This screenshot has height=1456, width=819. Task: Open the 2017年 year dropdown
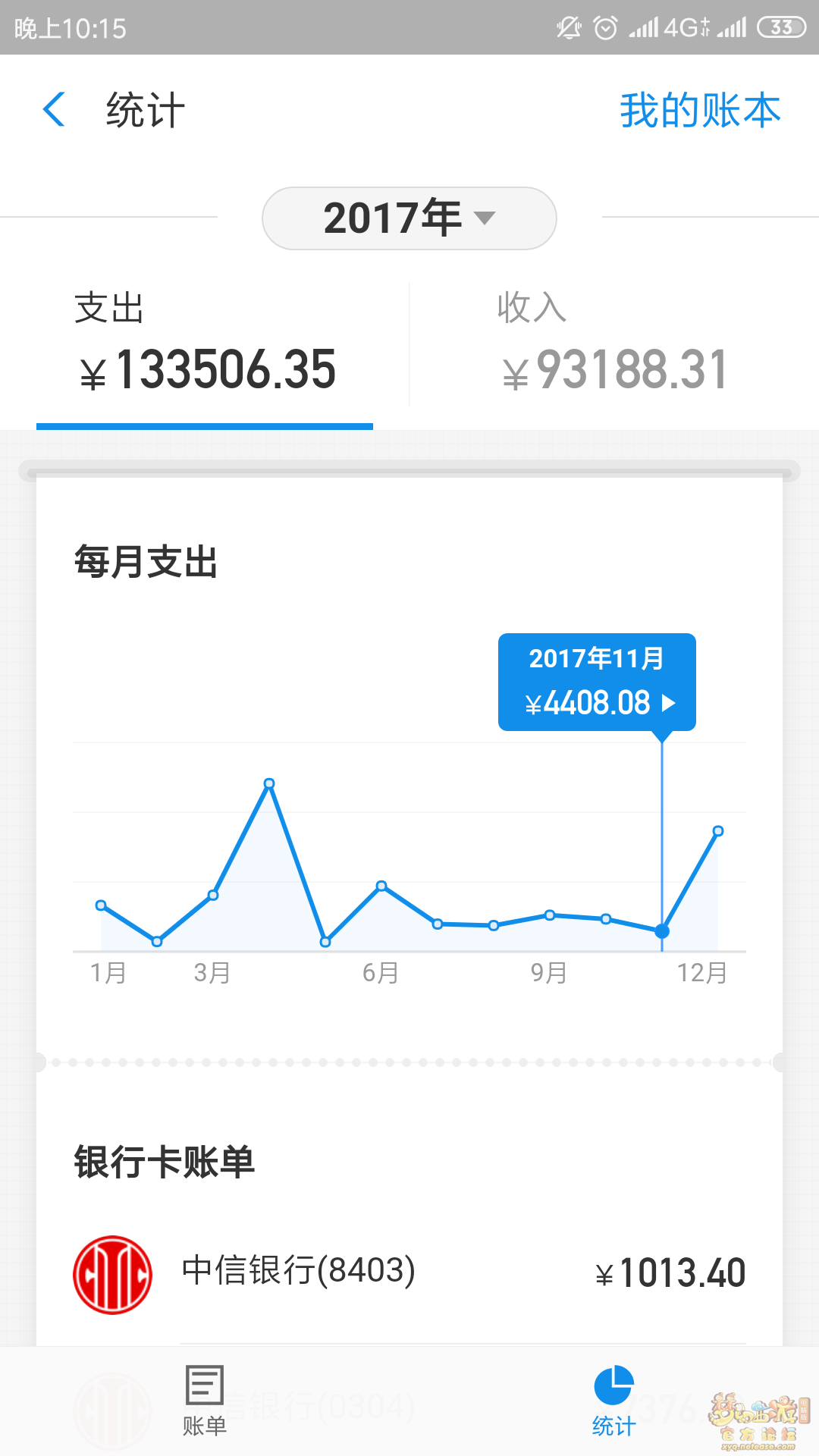pos(409,218)
